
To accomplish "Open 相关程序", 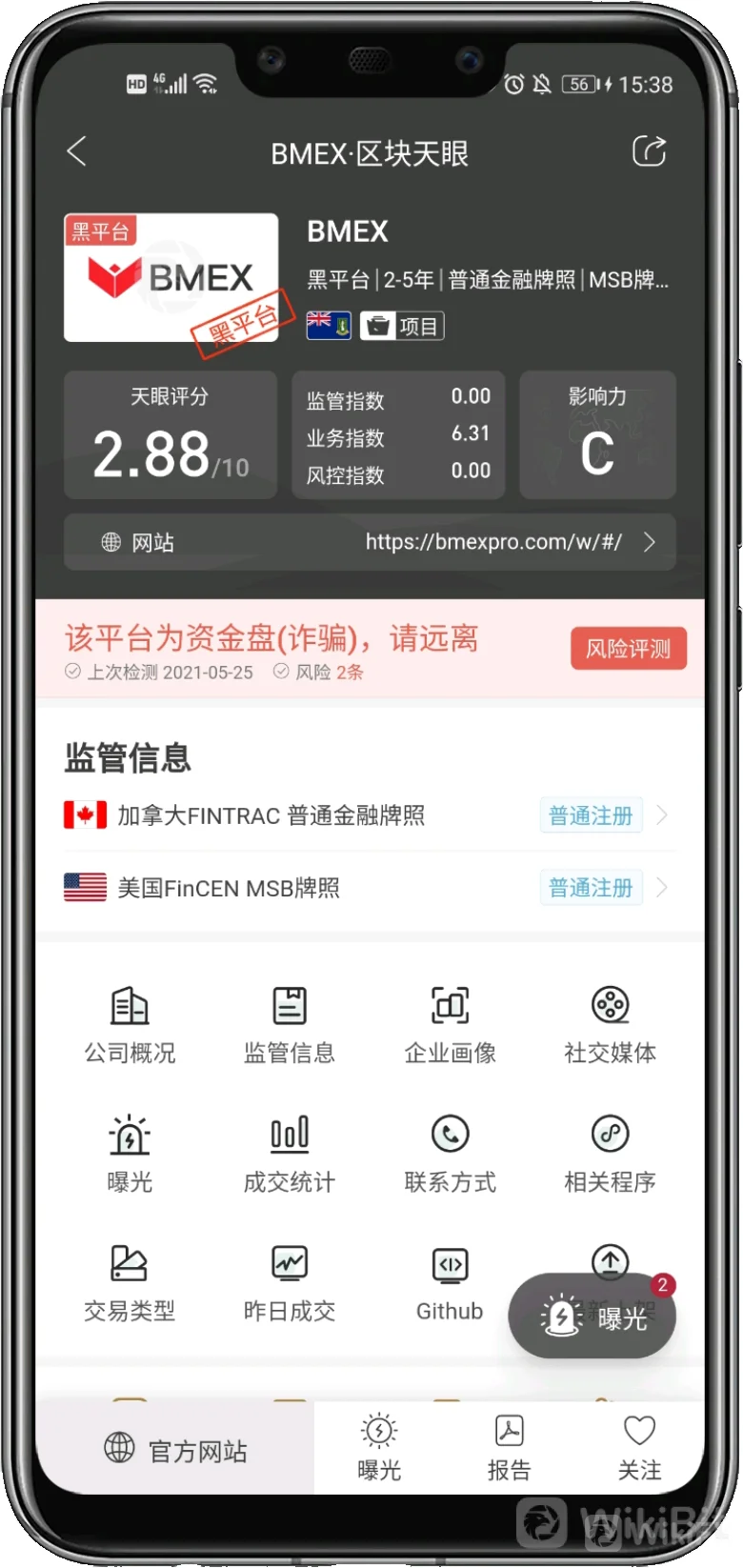I will pos(610,1153).
